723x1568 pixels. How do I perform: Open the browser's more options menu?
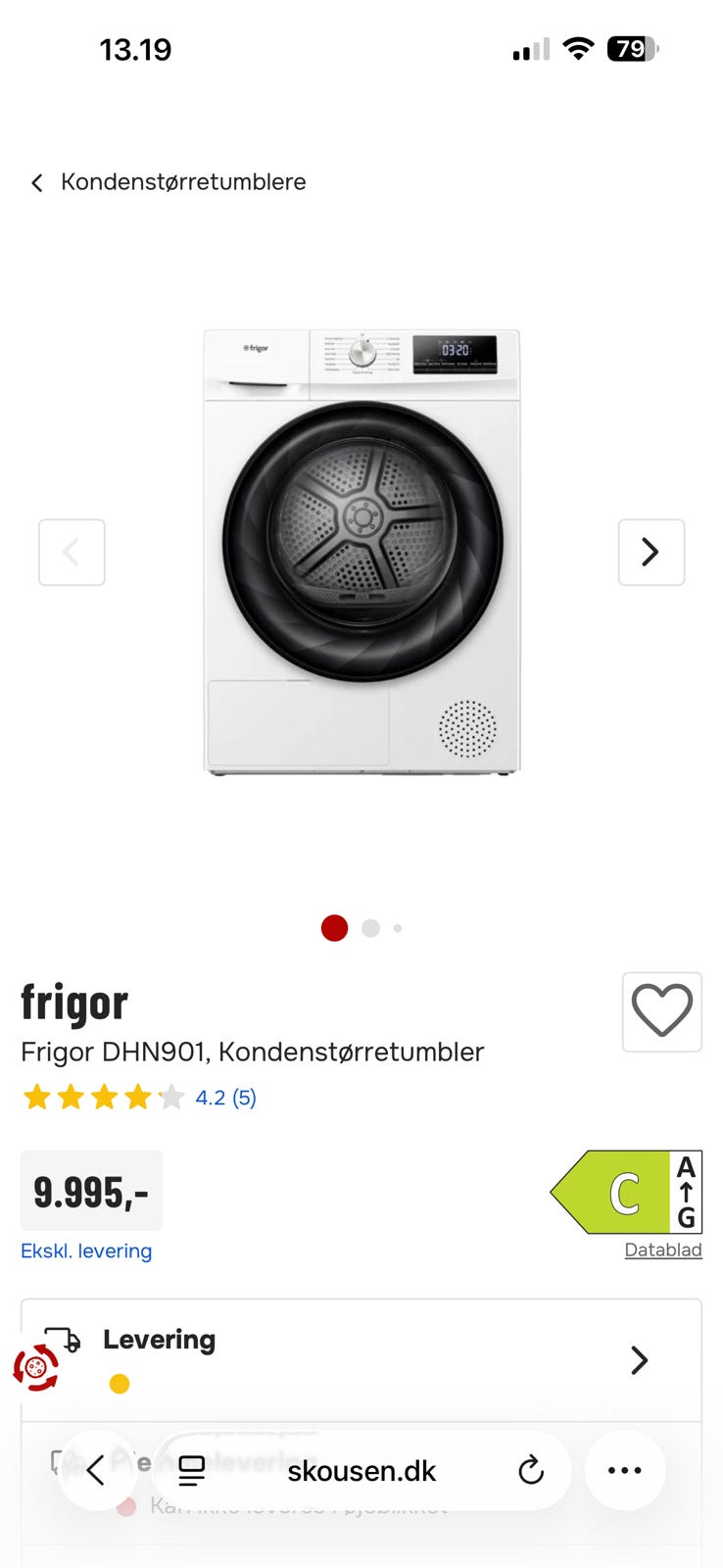click(624, 1470)
